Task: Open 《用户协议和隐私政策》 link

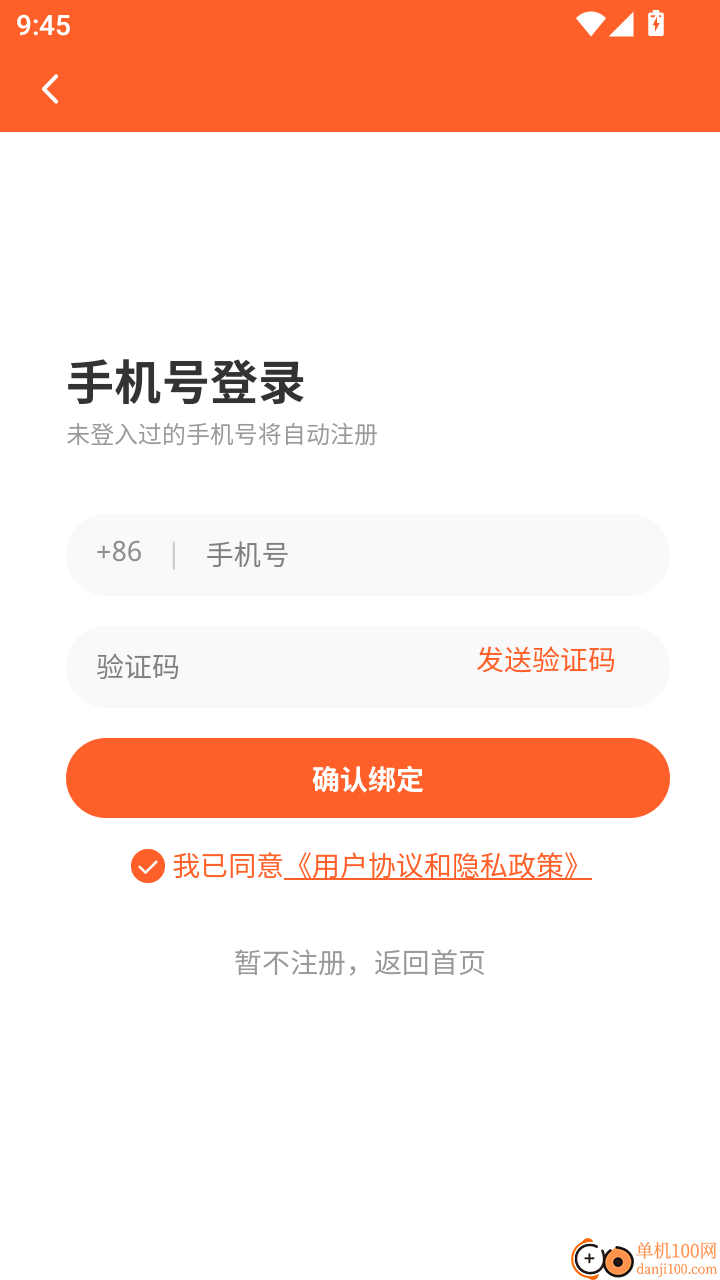Action: tap(437, 866)
